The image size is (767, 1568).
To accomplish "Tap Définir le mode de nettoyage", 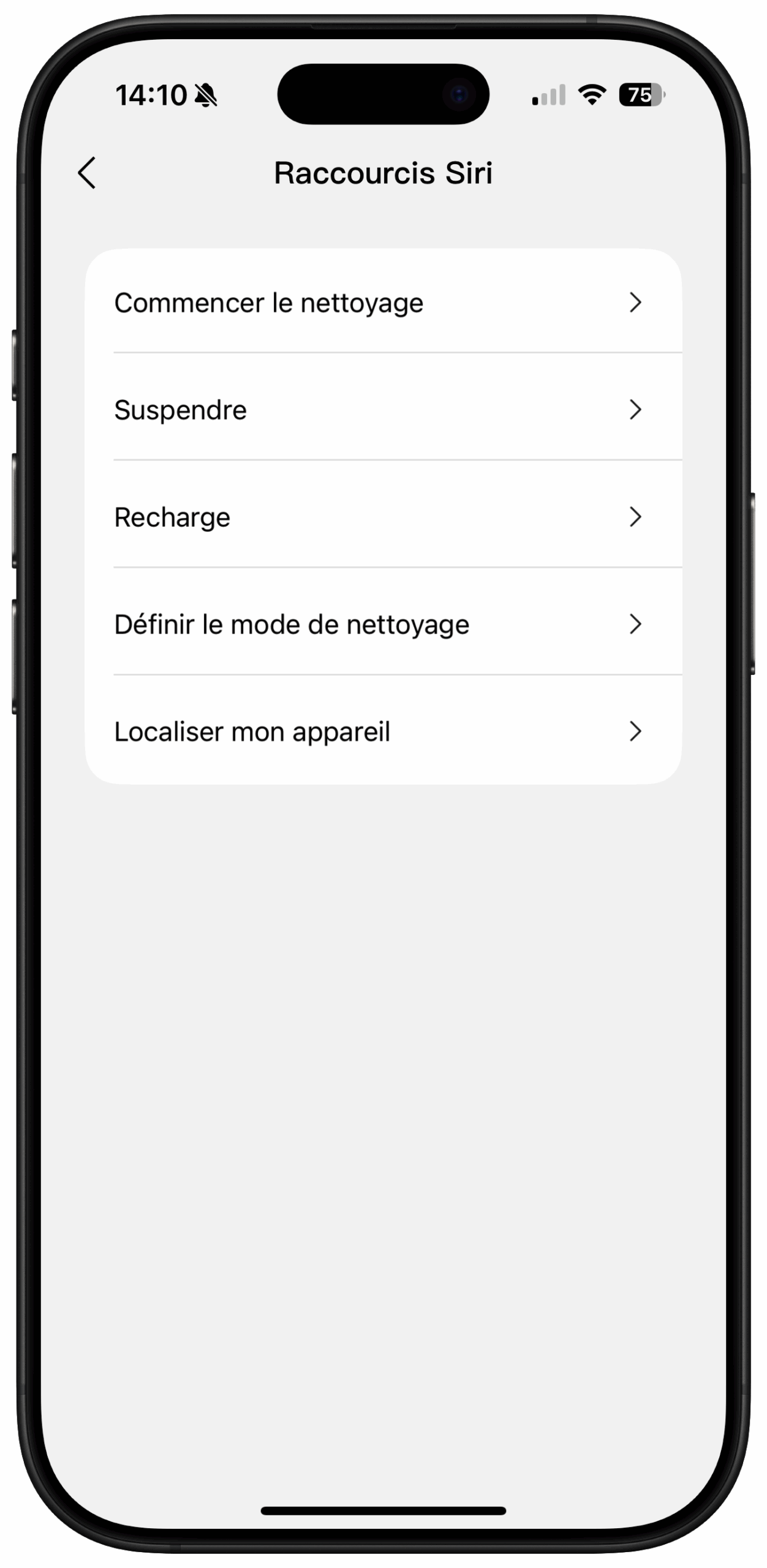I will pos(382,624).
